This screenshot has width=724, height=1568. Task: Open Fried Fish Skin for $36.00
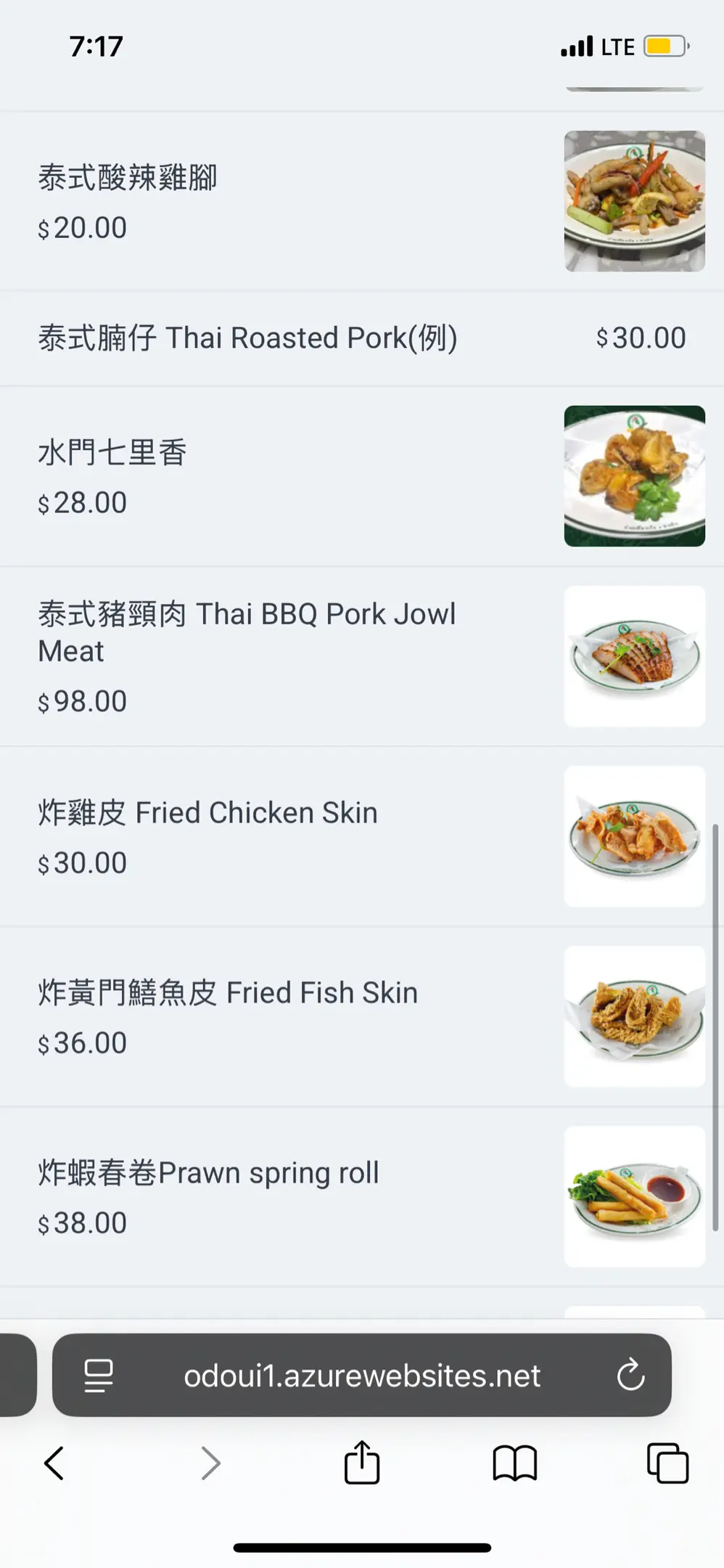pyautogui.click(x=228, y=993)
